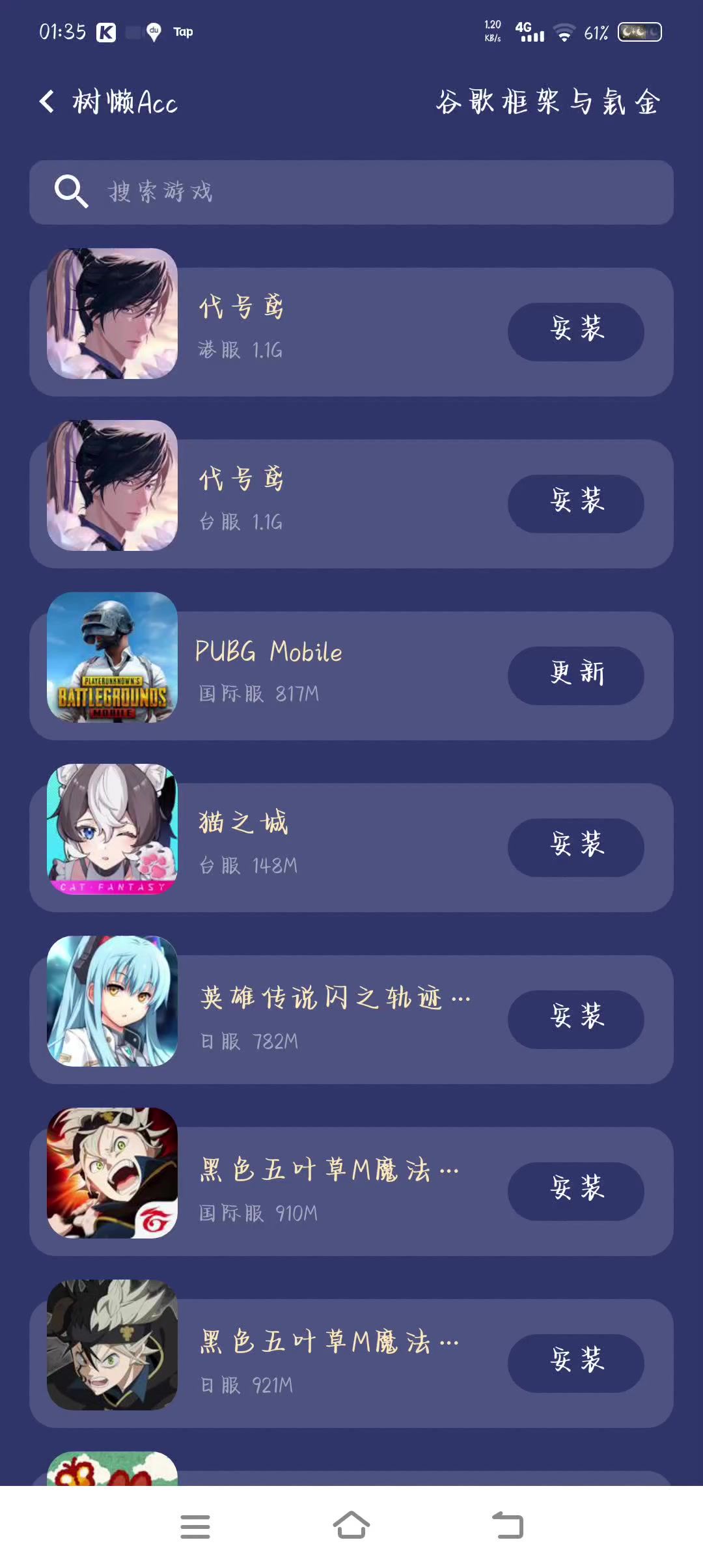Go to the system home screen
Screen dimensions: 703x1568
[x=351, y=1526]
